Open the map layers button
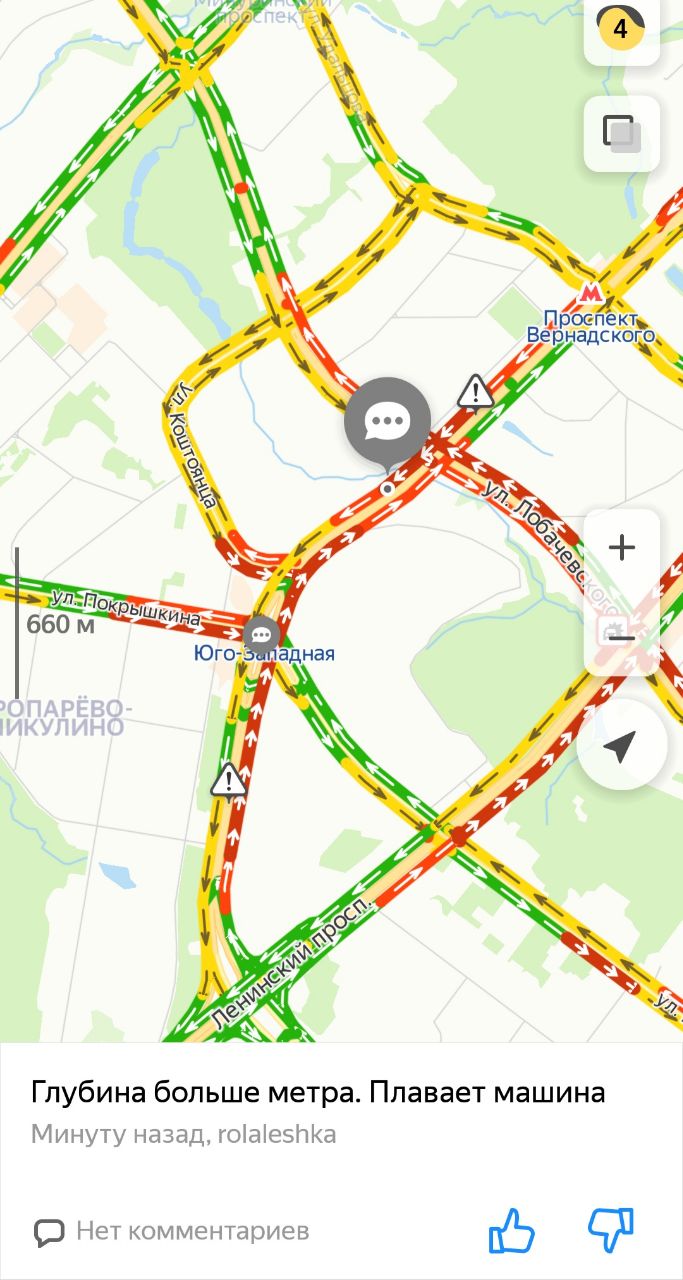This screenshot has width=683, height=1280. tap(621, 134)
